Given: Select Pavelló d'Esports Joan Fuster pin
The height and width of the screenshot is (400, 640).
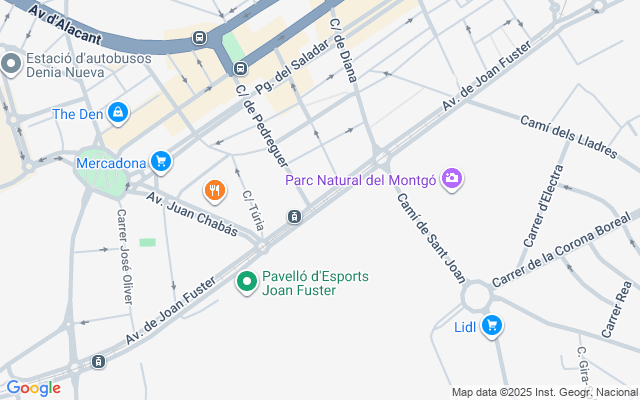Looking at the screenshot, I should pyautogui.click(x=246, y=283).
